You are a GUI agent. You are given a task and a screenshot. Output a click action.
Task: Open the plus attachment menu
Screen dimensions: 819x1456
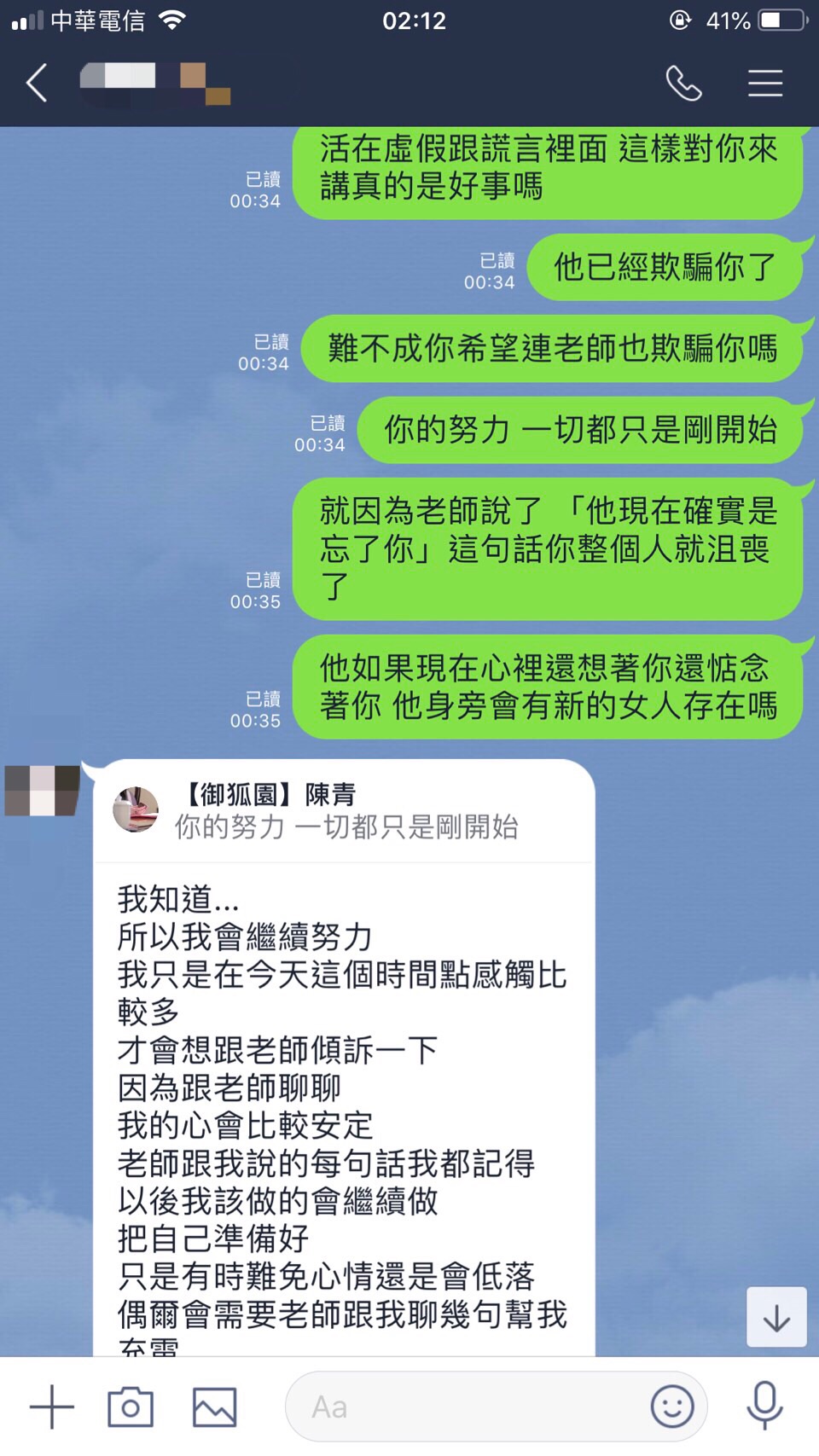[52, 1407]
